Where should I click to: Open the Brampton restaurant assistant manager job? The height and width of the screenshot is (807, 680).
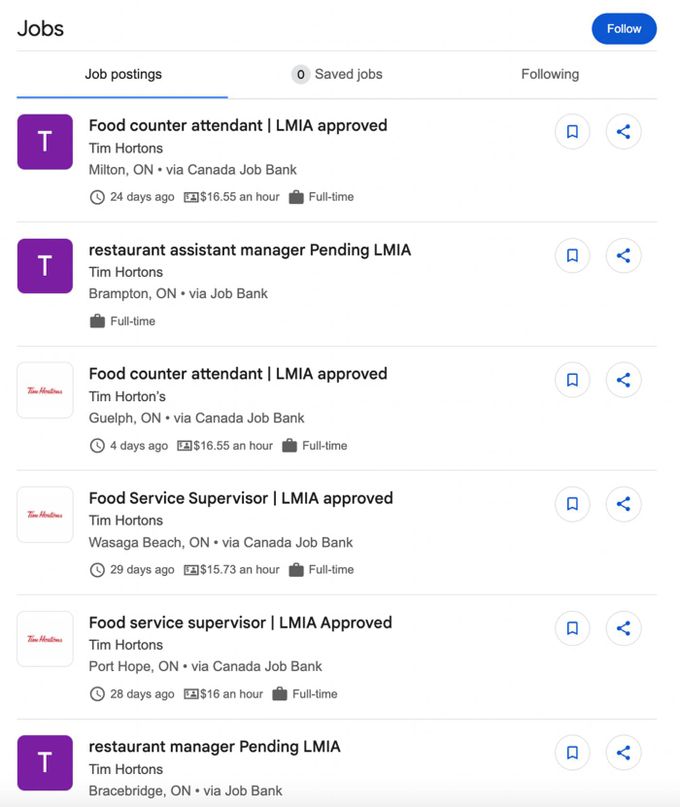pos(249,250)
